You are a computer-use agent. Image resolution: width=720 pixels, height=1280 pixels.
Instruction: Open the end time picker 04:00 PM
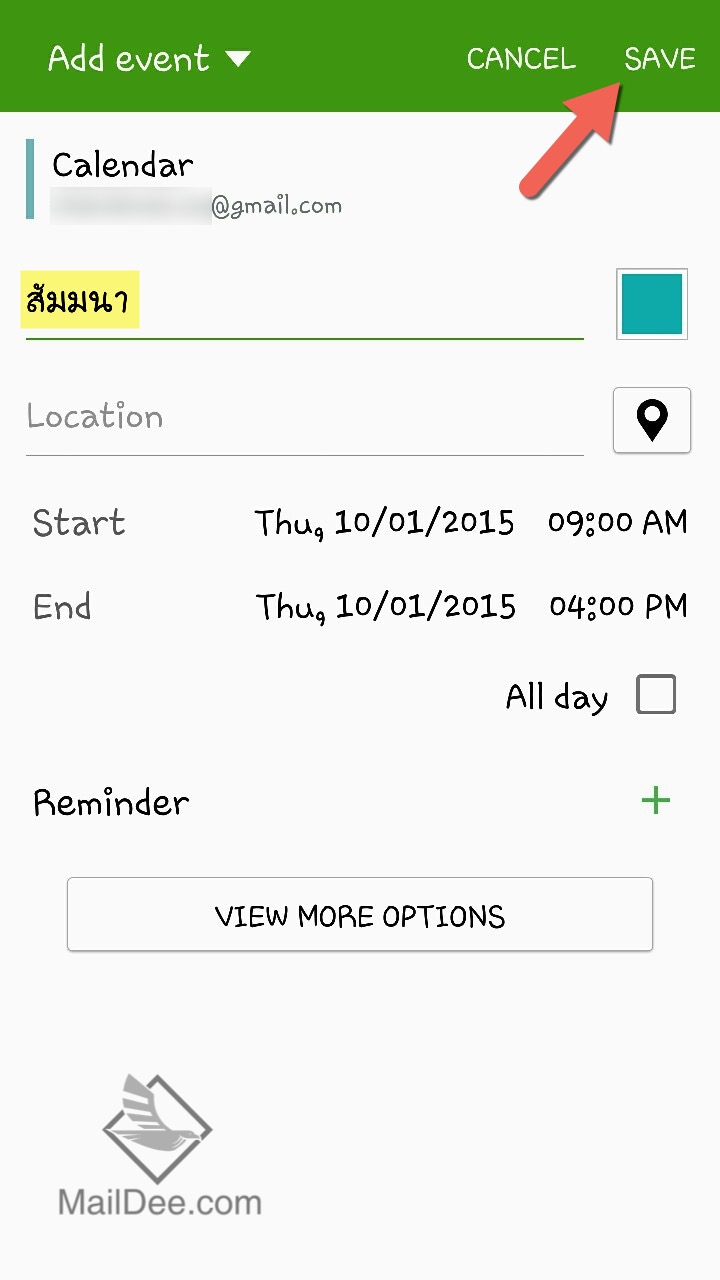618,606
